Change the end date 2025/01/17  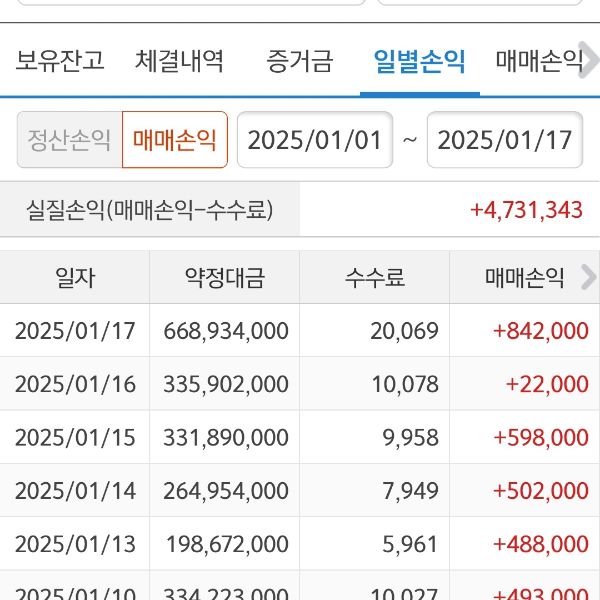pos(505,139)
